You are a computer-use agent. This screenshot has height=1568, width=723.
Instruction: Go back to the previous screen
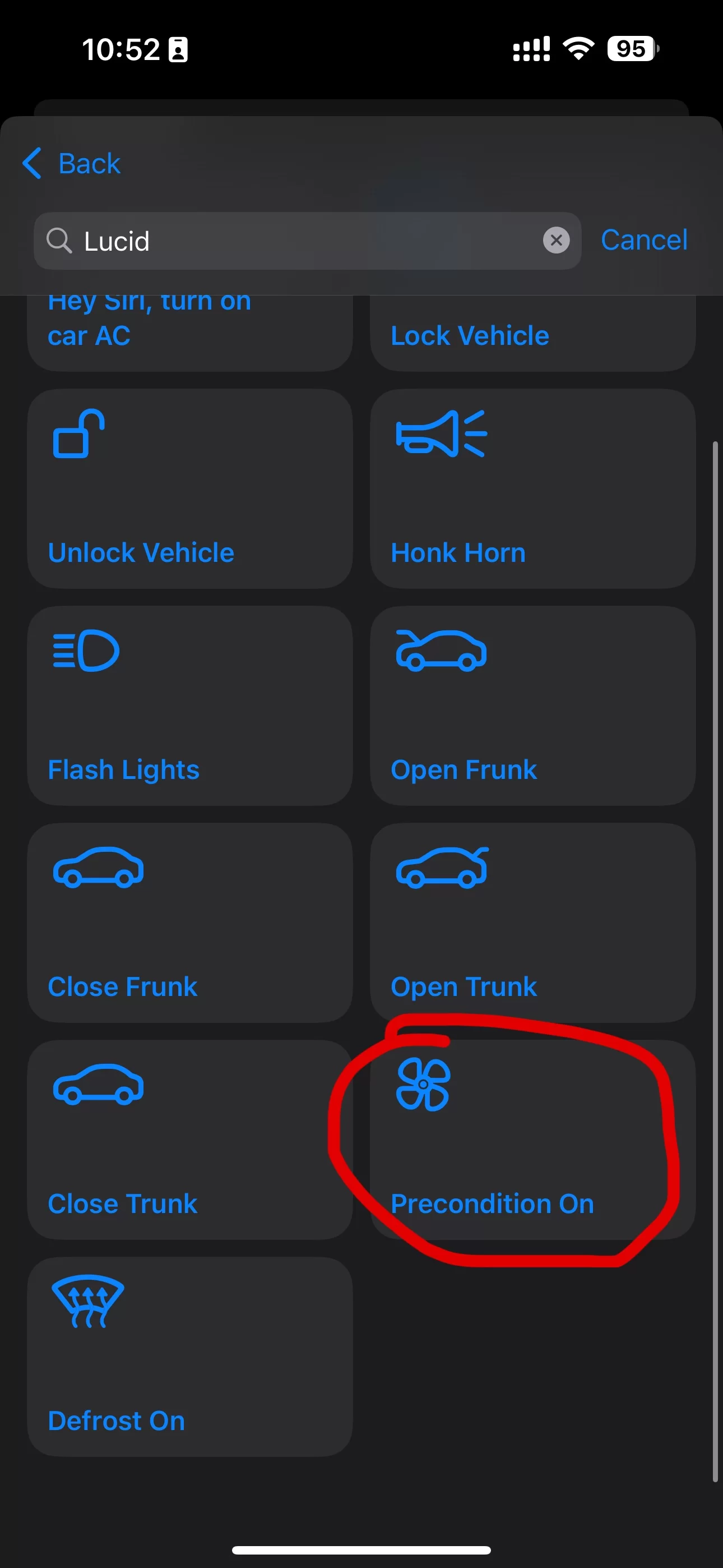tap(72, 163)
